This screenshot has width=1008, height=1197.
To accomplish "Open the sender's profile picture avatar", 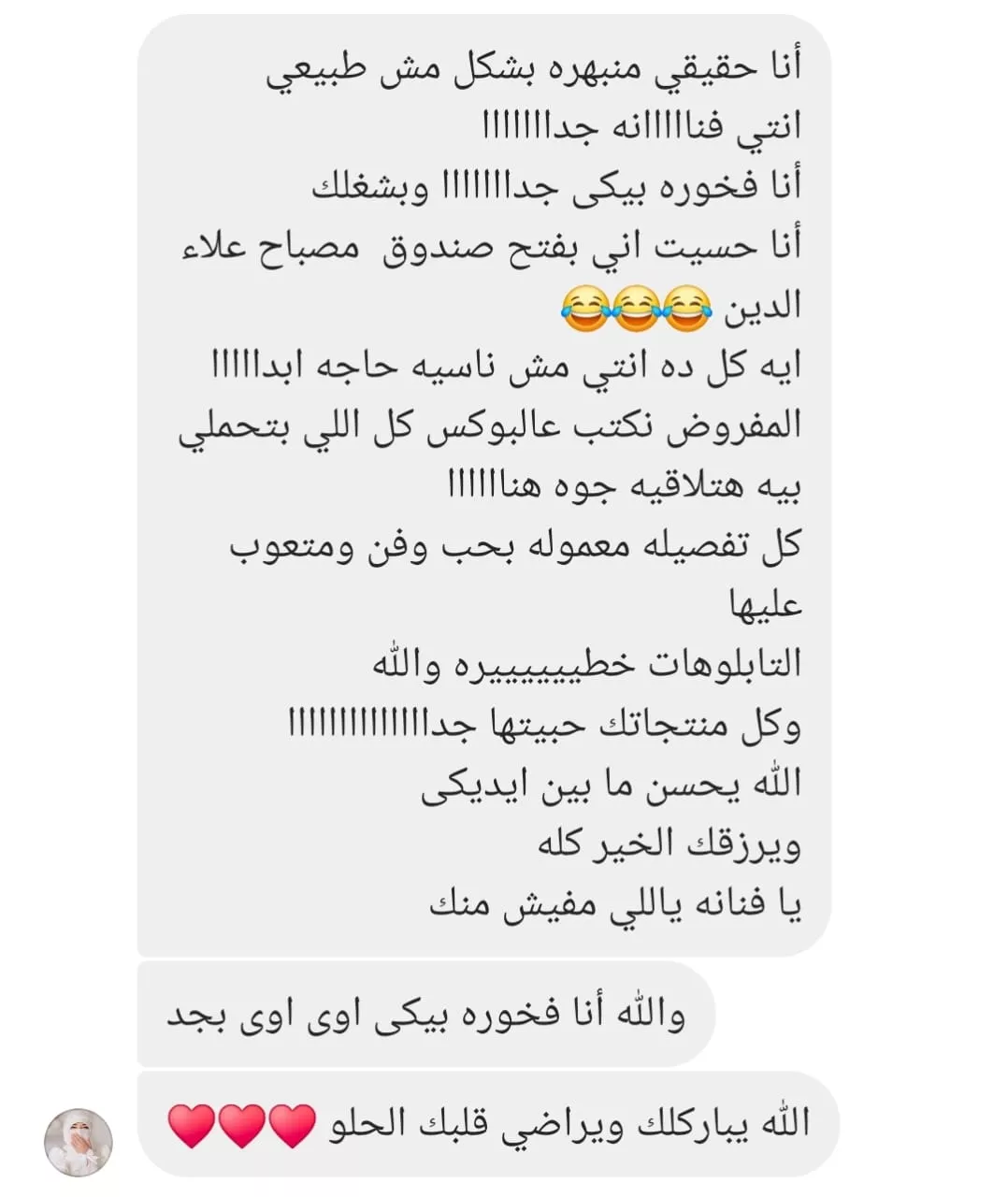I will point(79,1143).
